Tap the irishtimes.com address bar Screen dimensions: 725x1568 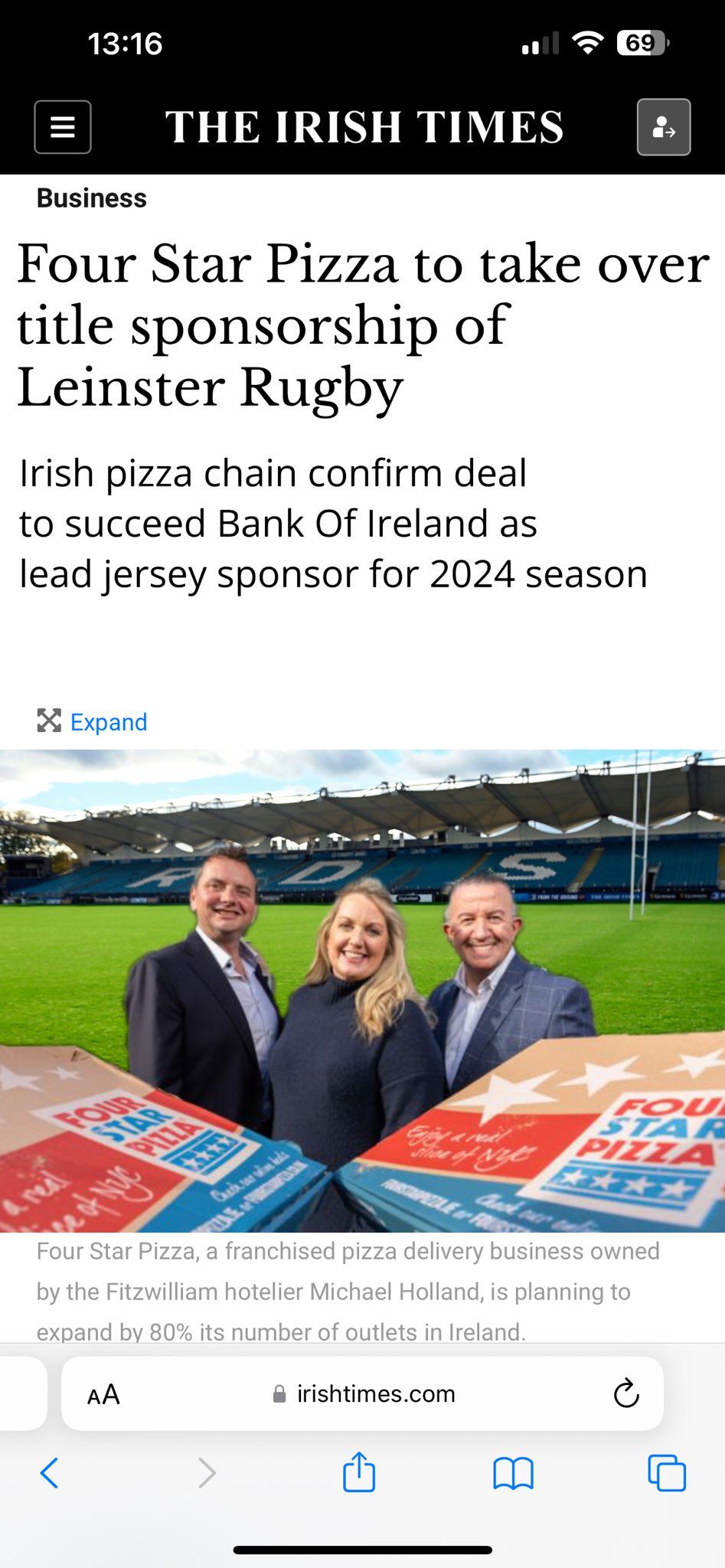[x=364, y=1393]
